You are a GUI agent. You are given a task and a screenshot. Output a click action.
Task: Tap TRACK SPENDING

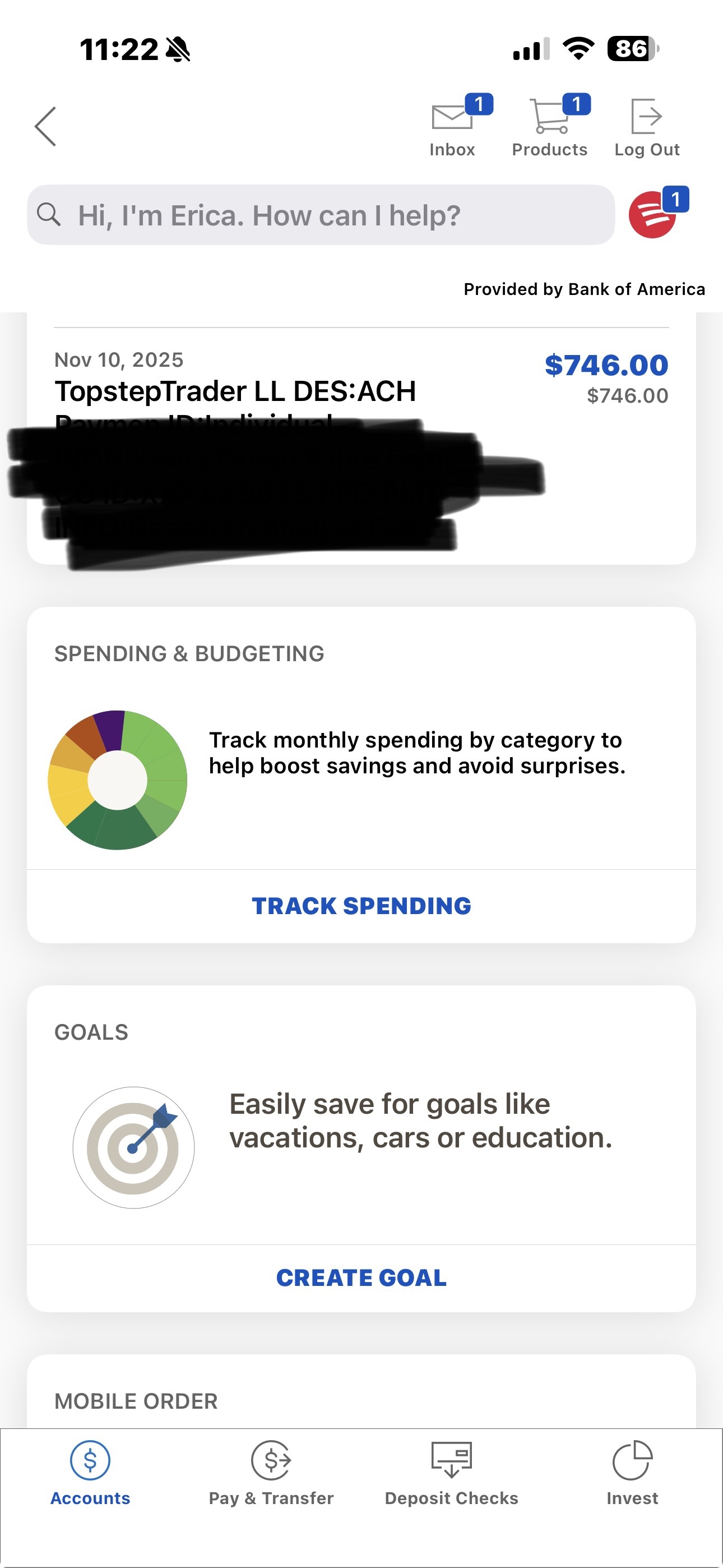(x=361, y=906)
